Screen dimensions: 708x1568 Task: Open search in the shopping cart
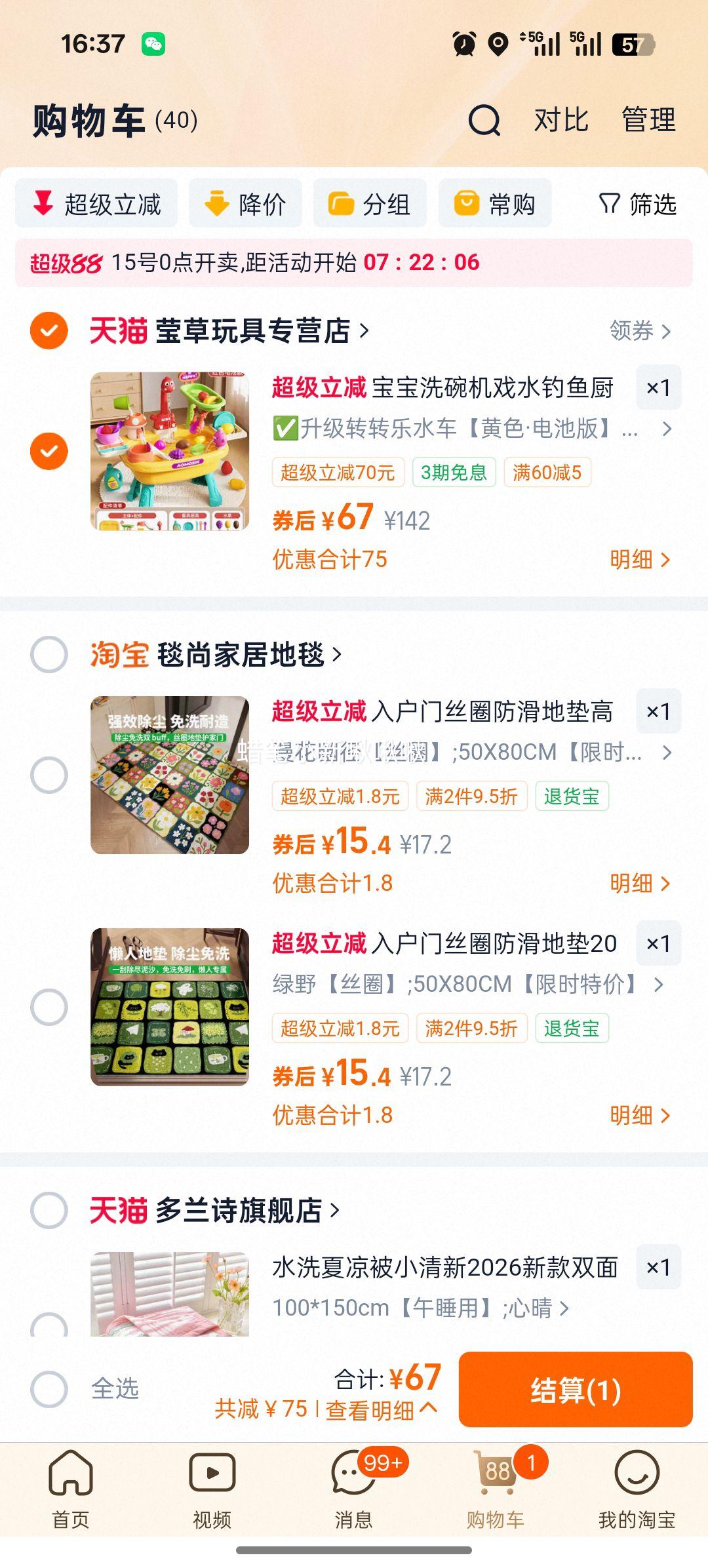(x=483, y=121)
